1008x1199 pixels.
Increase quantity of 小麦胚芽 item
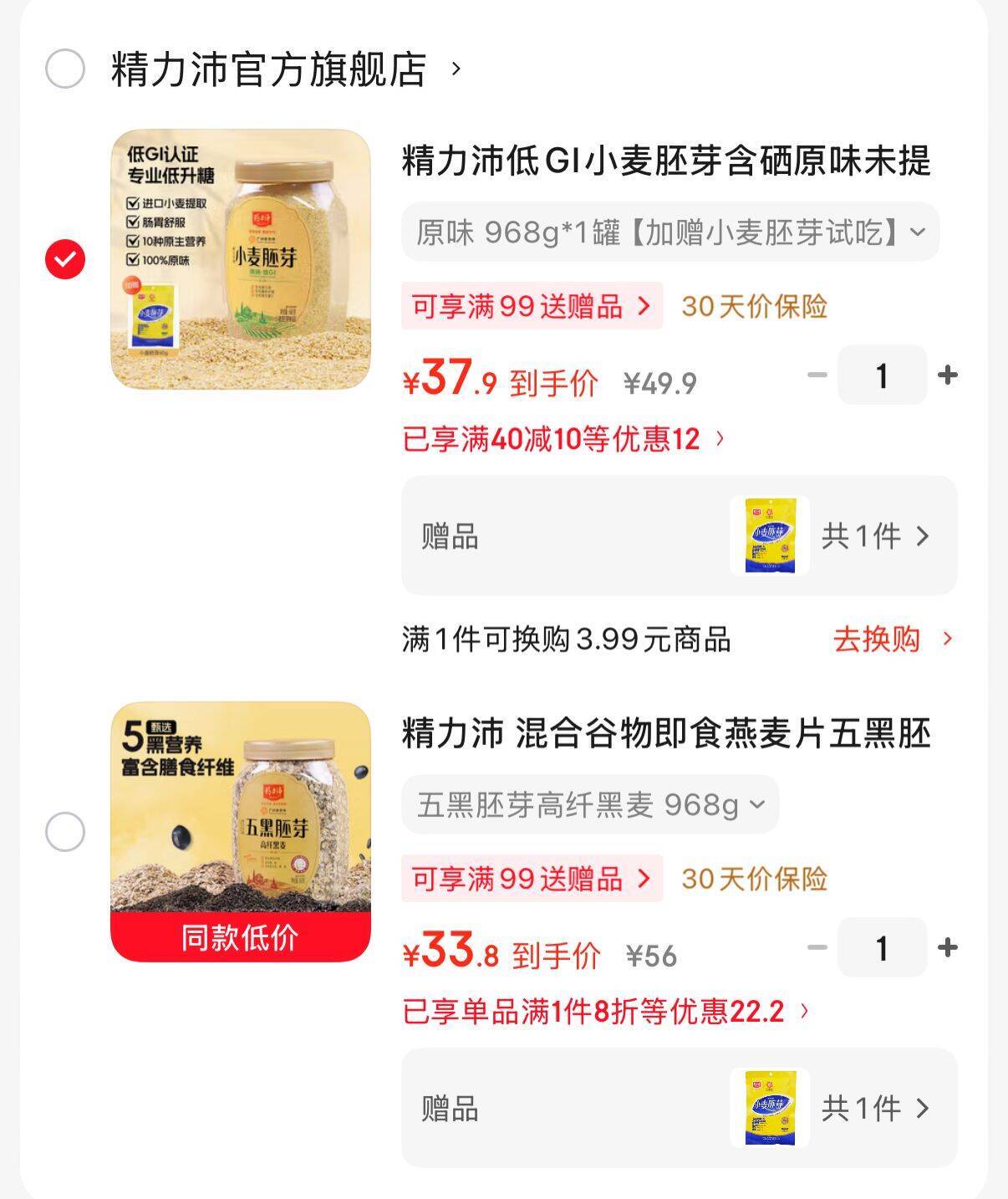[947, 375]
